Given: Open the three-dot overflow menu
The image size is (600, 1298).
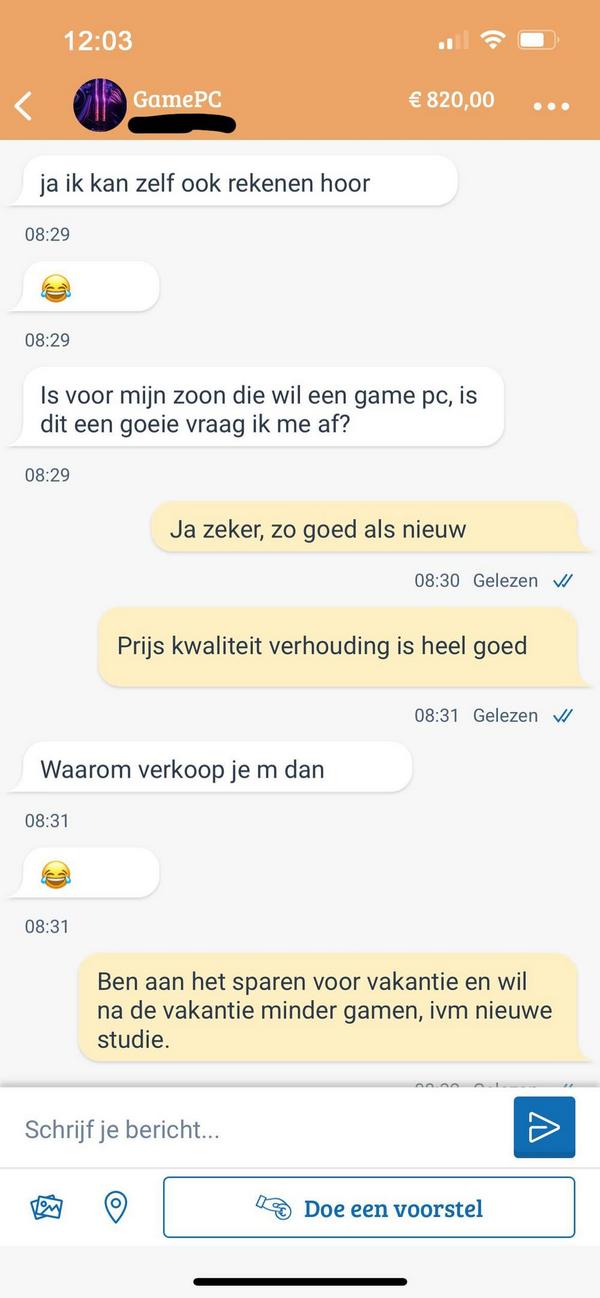Looking at the screenshot, I should [x=551, y=106].
